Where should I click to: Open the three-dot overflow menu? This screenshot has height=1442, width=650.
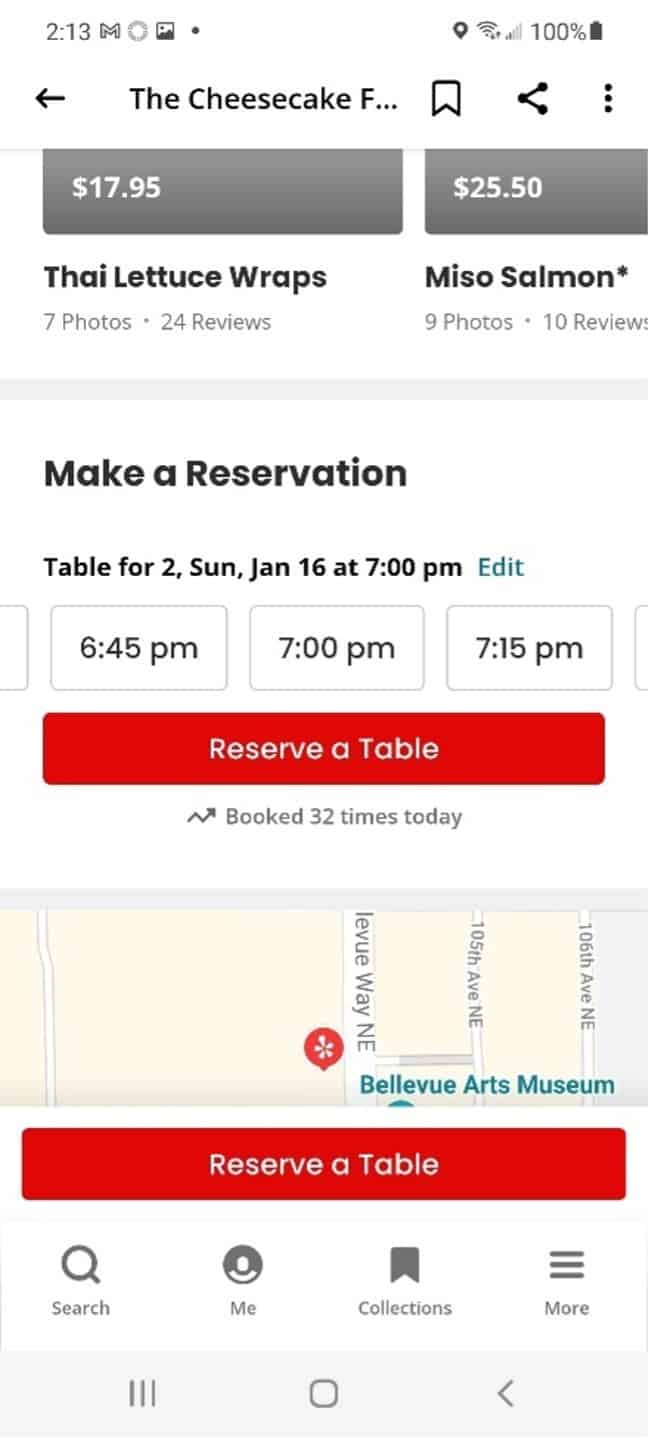[x=608, y=98]
